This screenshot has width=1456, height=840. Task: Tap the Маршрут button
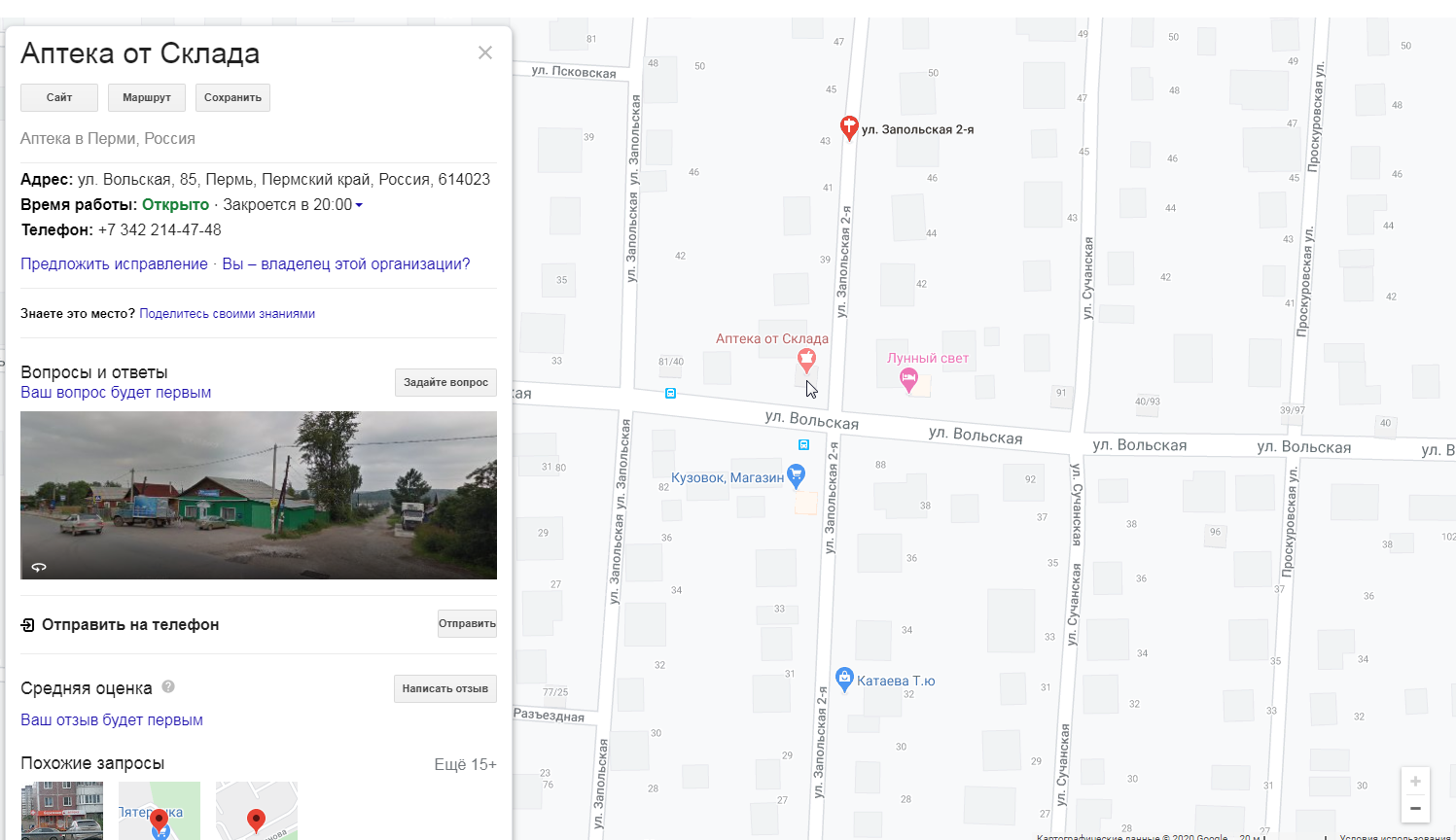147,97
